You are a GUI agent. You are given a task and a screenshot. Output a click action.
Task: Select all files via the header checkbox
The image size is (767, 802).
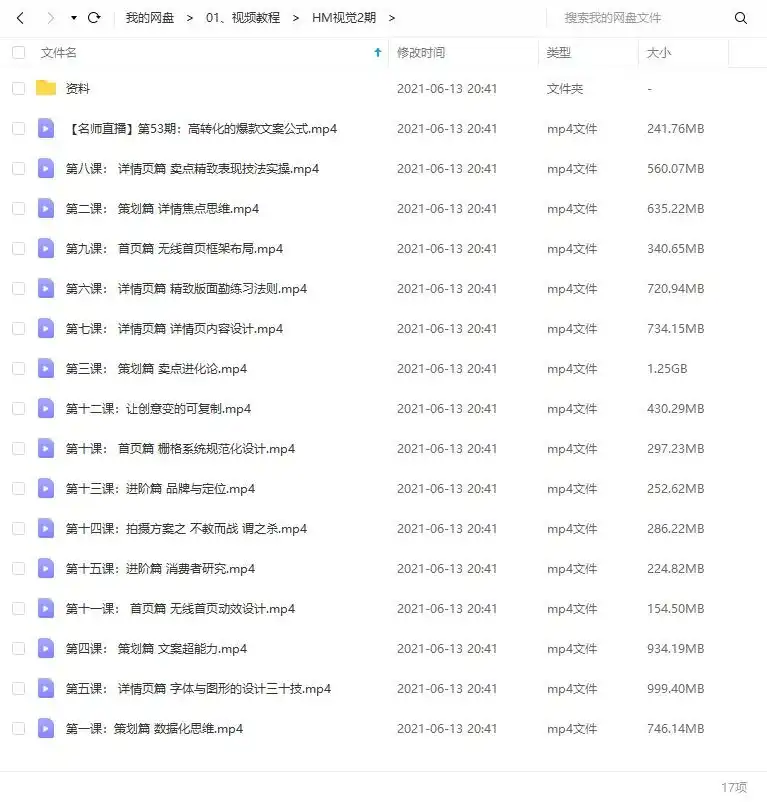pos(18,52)
